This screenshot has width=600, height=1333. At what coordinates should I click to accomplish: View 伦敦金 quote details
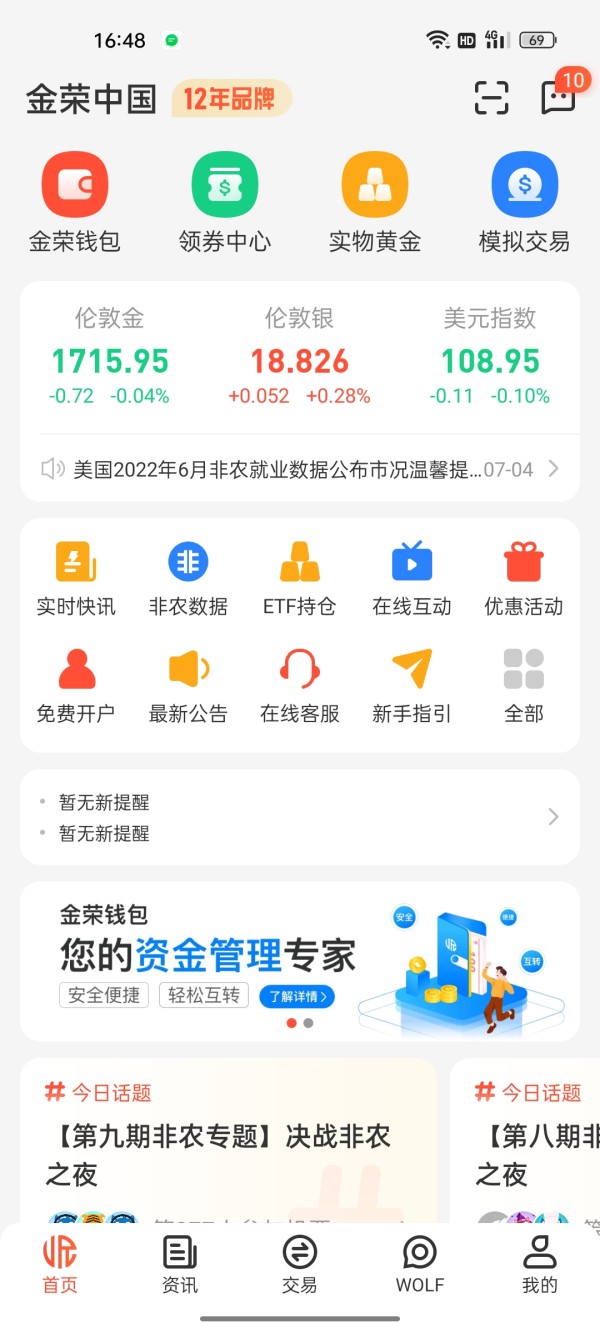click(110, 357)
